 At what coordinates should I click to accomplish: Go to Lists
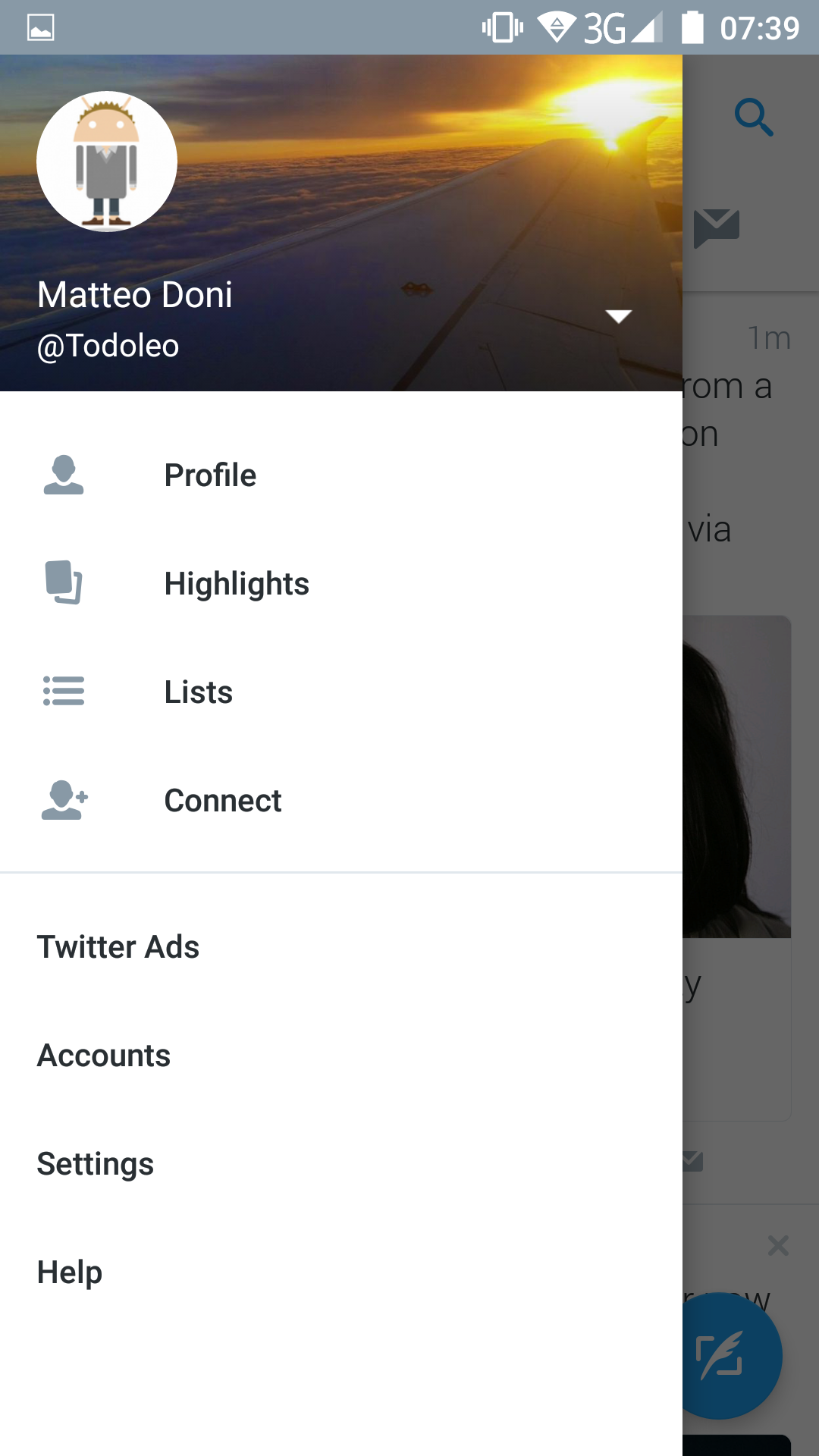pos(341,692)
